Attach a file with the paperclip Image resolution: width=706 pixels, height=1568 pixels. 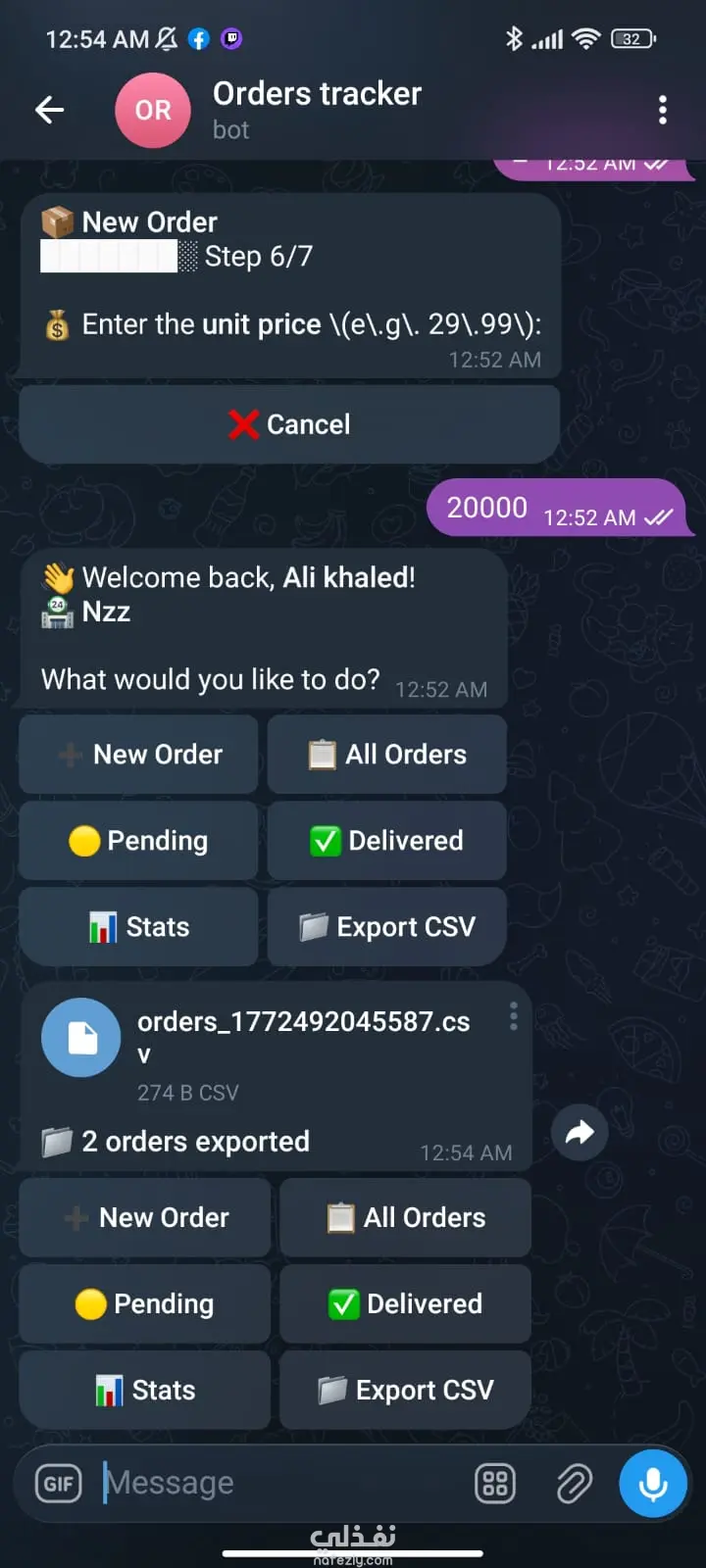pyautogui.click(x=574, y=1484)
